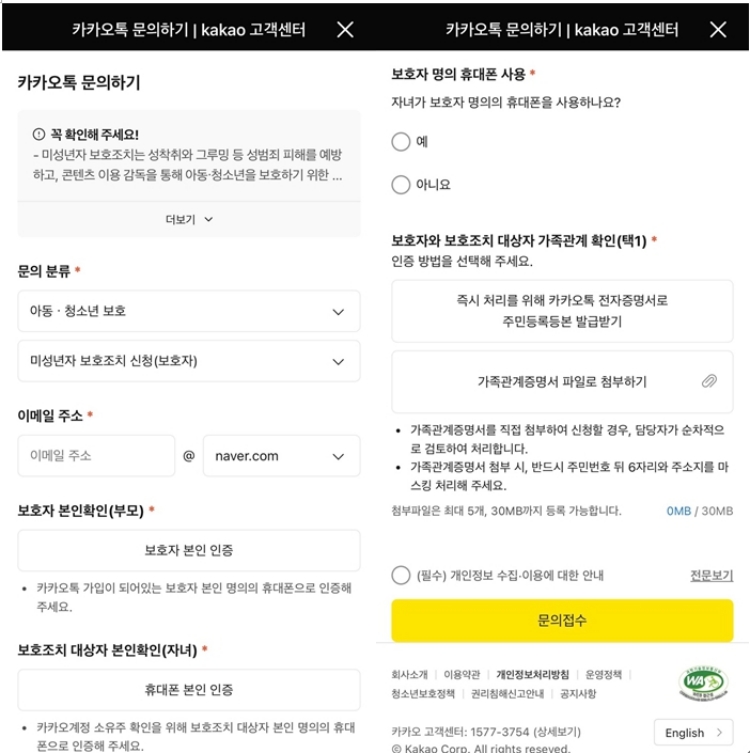View the 개인정보처리방침 page
Screen dimensions: 750x753
[x=532, y=675]
